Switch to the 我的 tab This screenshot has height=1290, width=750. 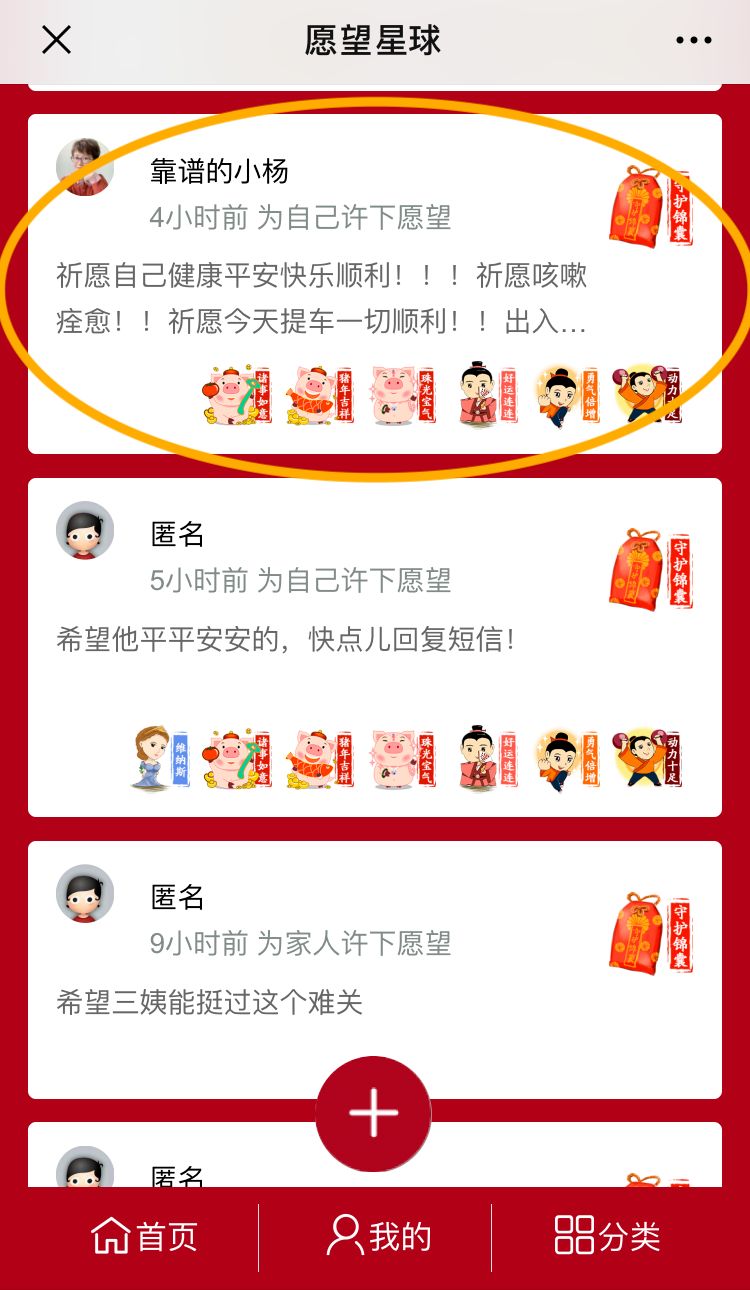point(377,1237)
